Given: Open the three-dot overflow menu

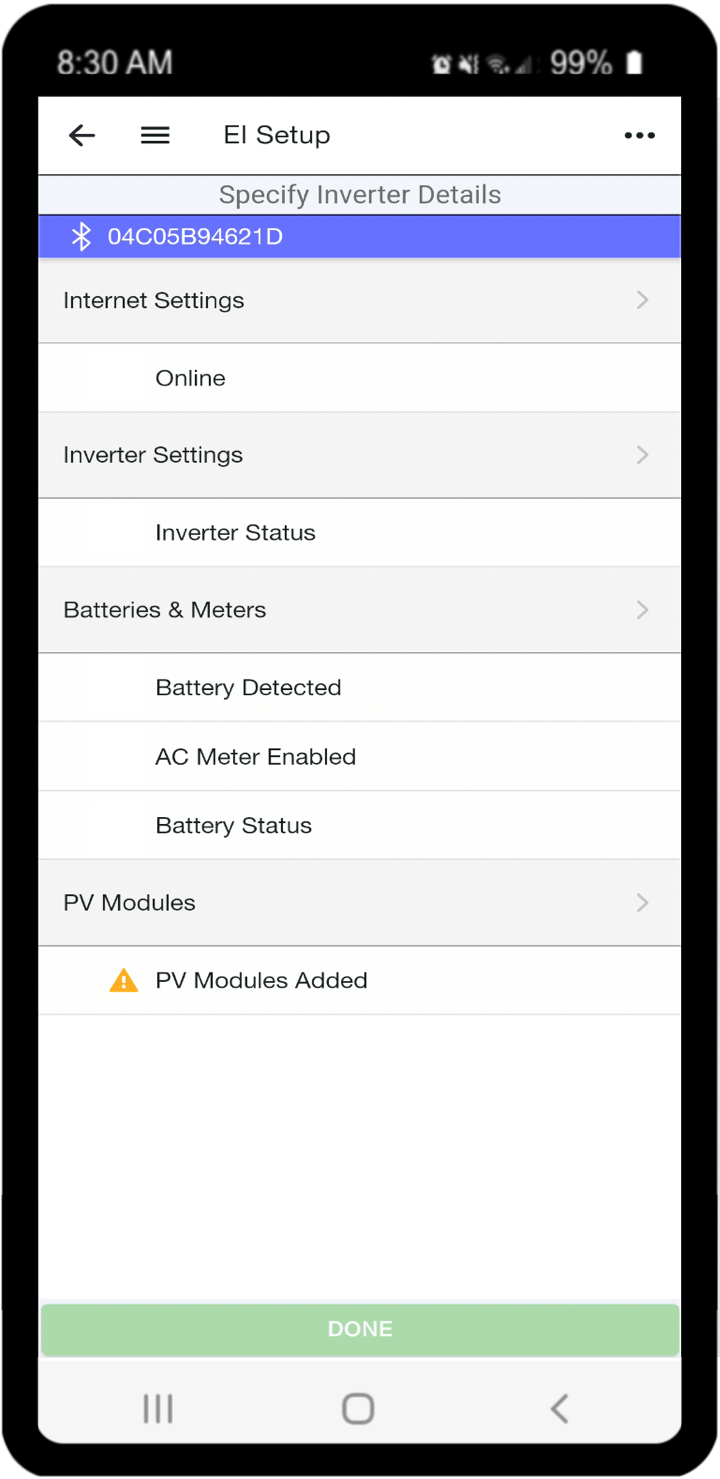Looking at the screenshot, I should pyautogui.click(x=639, y=135).
